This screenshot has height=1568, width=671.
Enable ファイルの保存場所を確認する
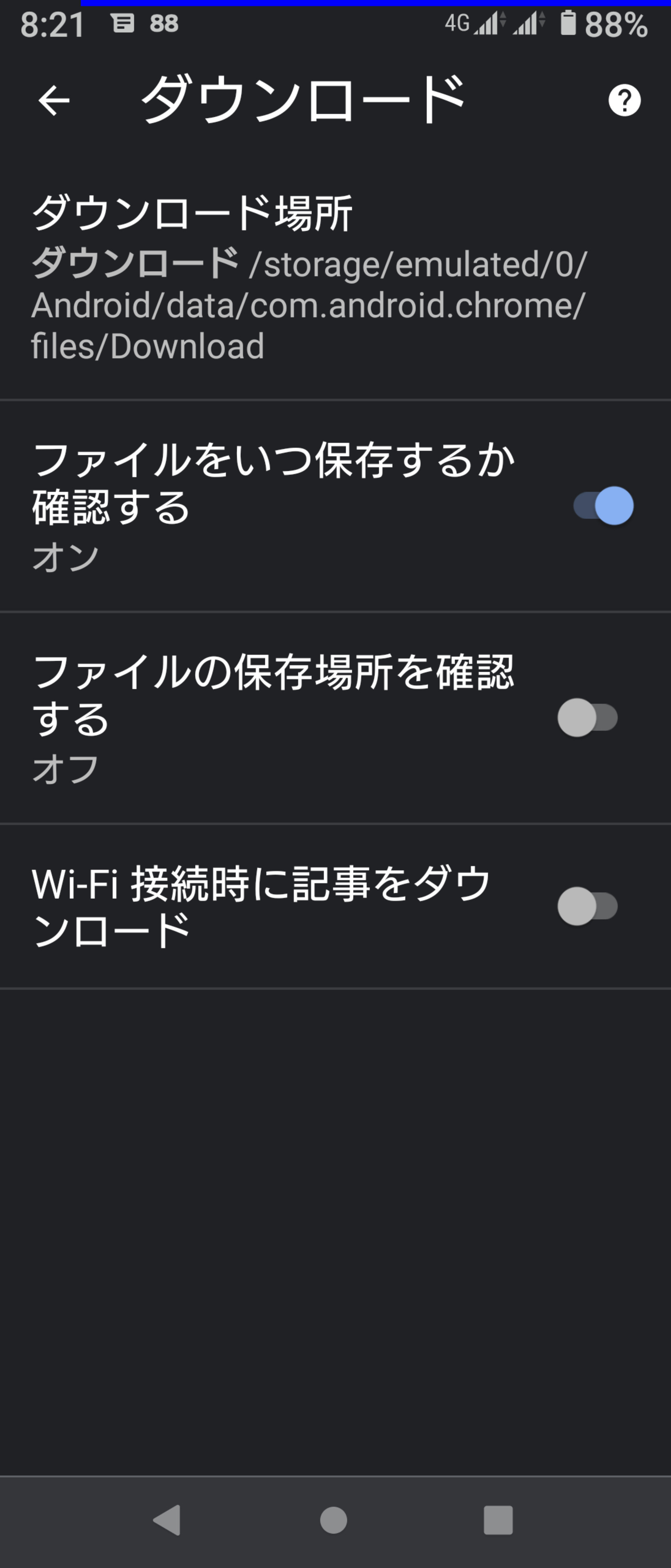click(x=588, y=718)
